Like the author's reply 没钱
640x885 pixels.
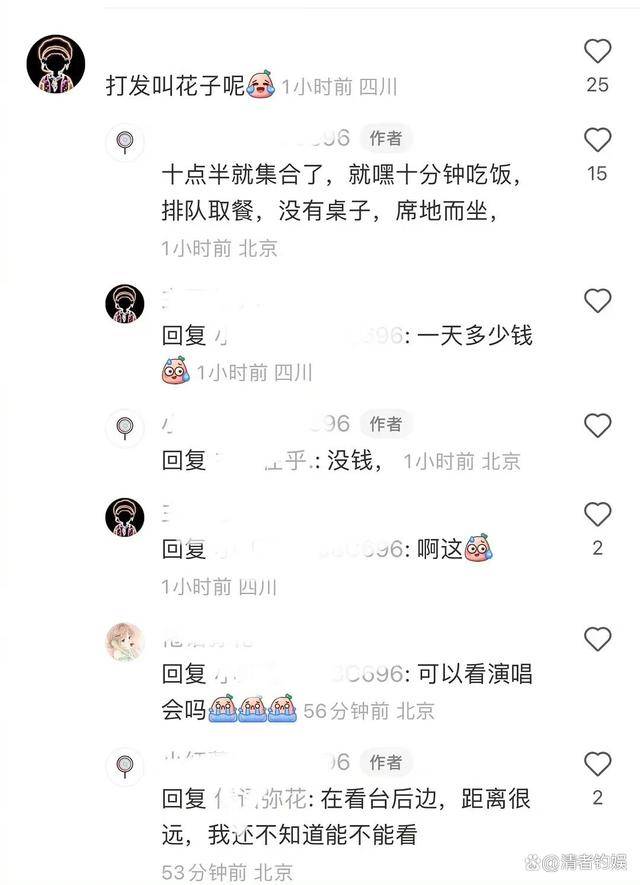[597, 426]
